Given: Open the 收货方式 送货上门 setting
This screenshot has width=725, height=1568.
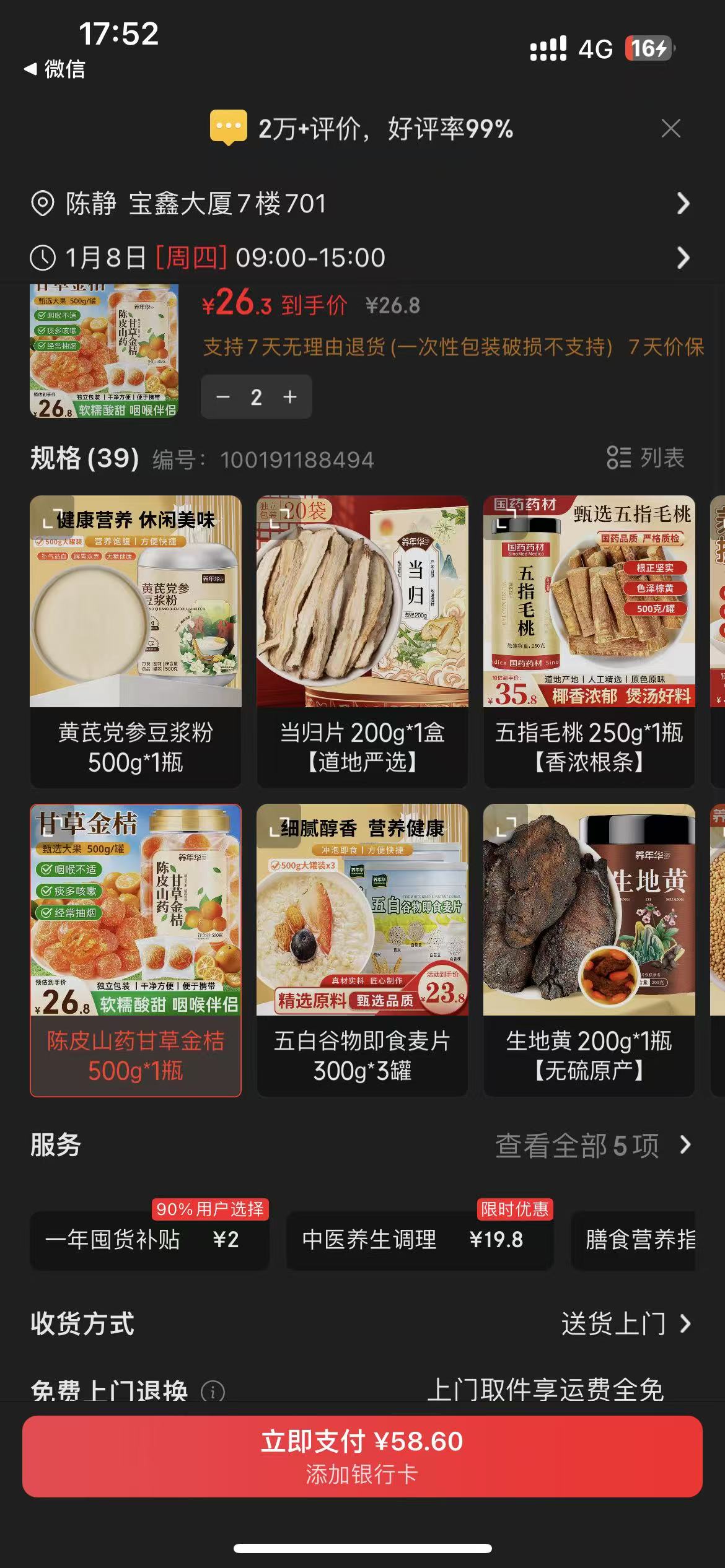Looking at the screenshot, I should (626, 1324).
